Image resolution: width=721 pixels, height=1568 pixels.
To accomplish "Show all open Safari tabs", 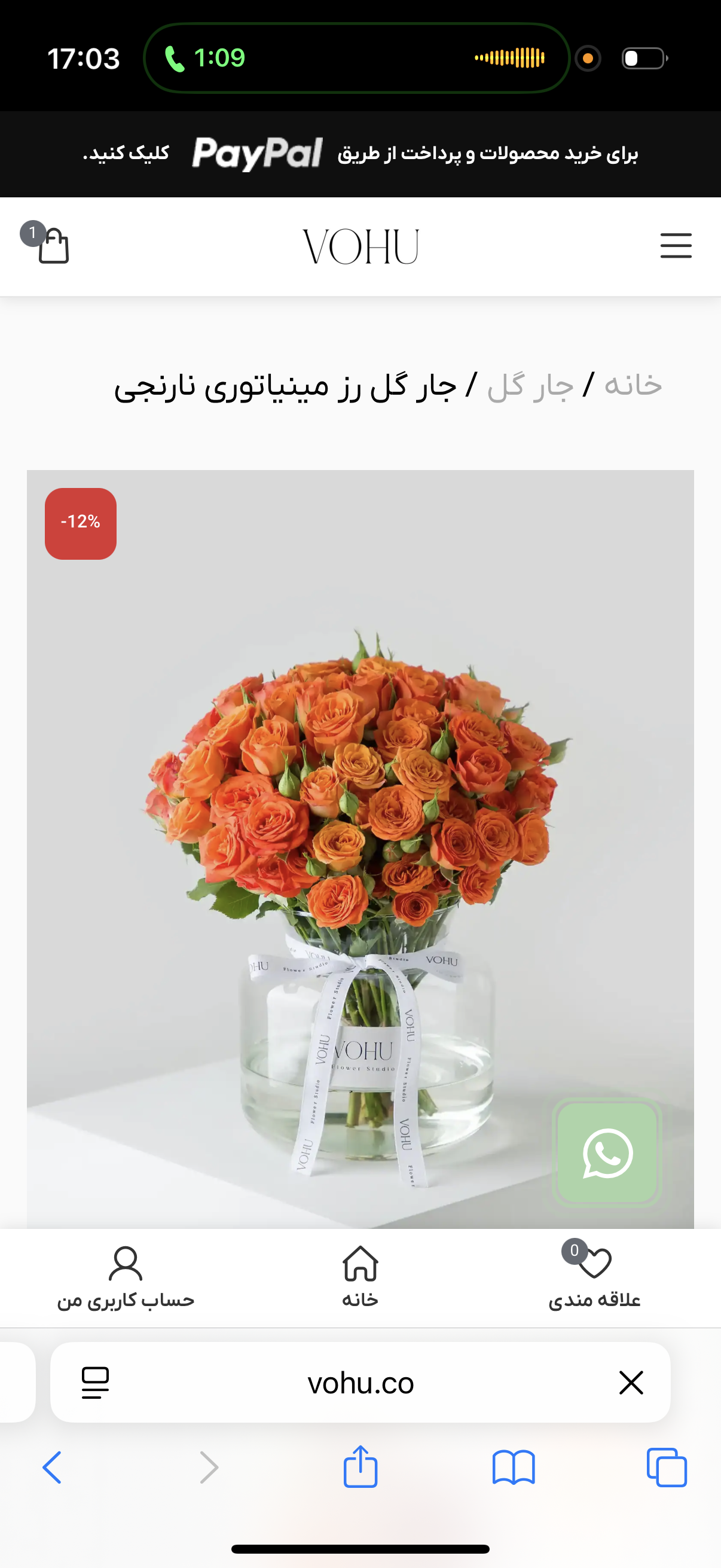I will 667,1467.
